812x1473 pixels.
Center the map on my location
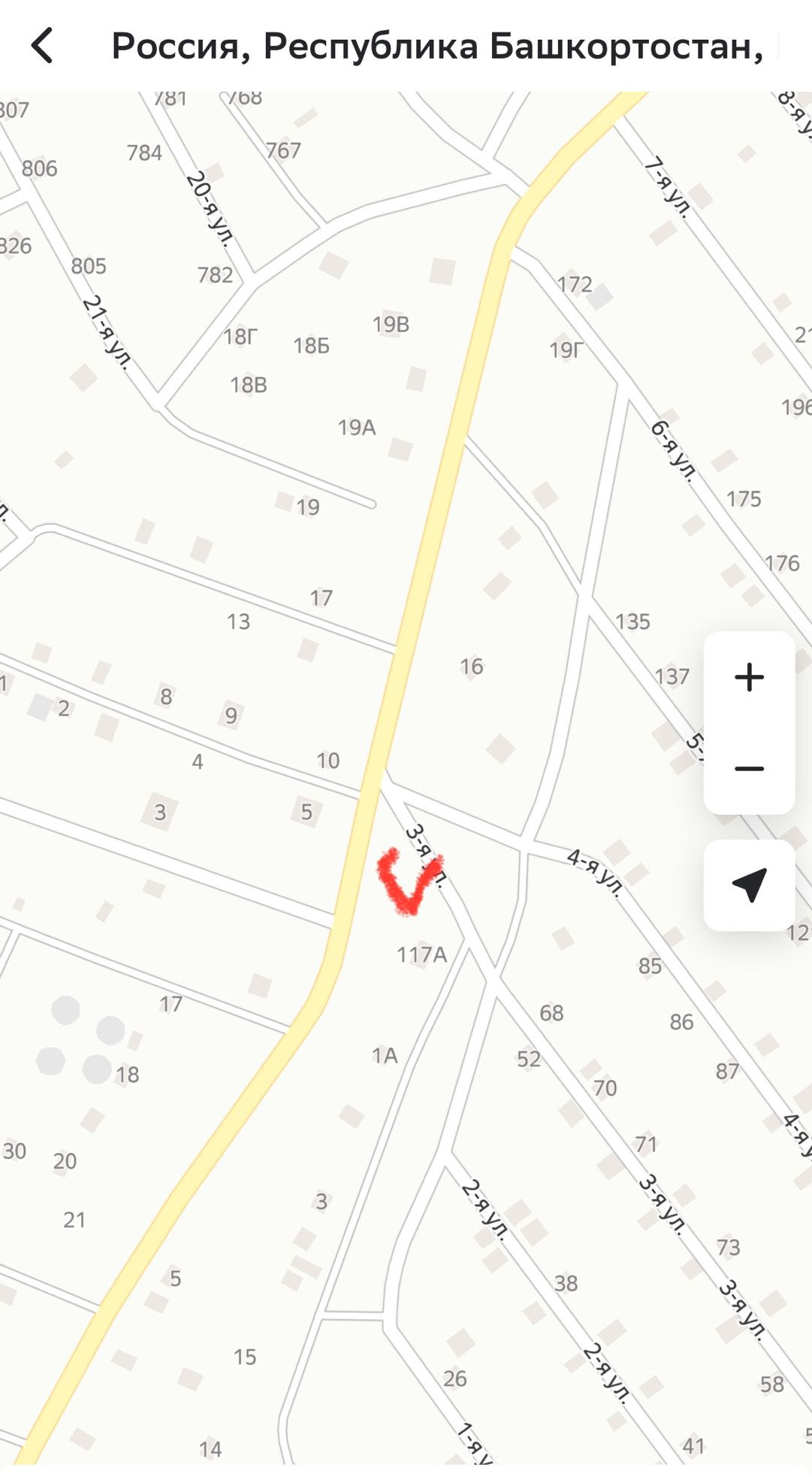pos(749,885)
